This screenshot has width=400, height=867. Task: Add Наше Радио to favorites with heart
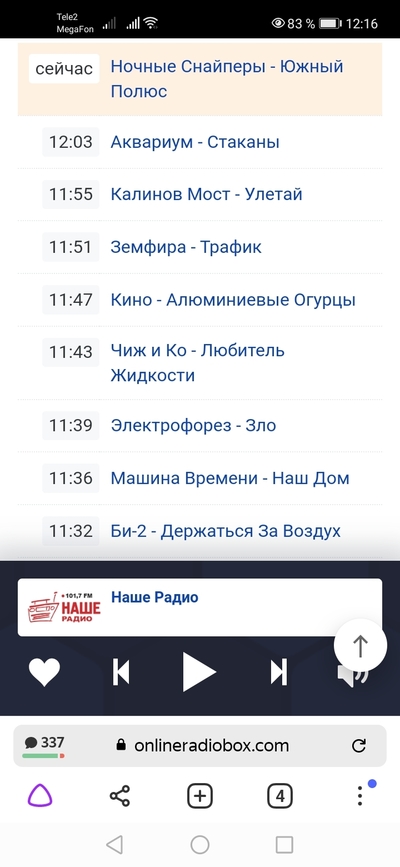(44, 673)
